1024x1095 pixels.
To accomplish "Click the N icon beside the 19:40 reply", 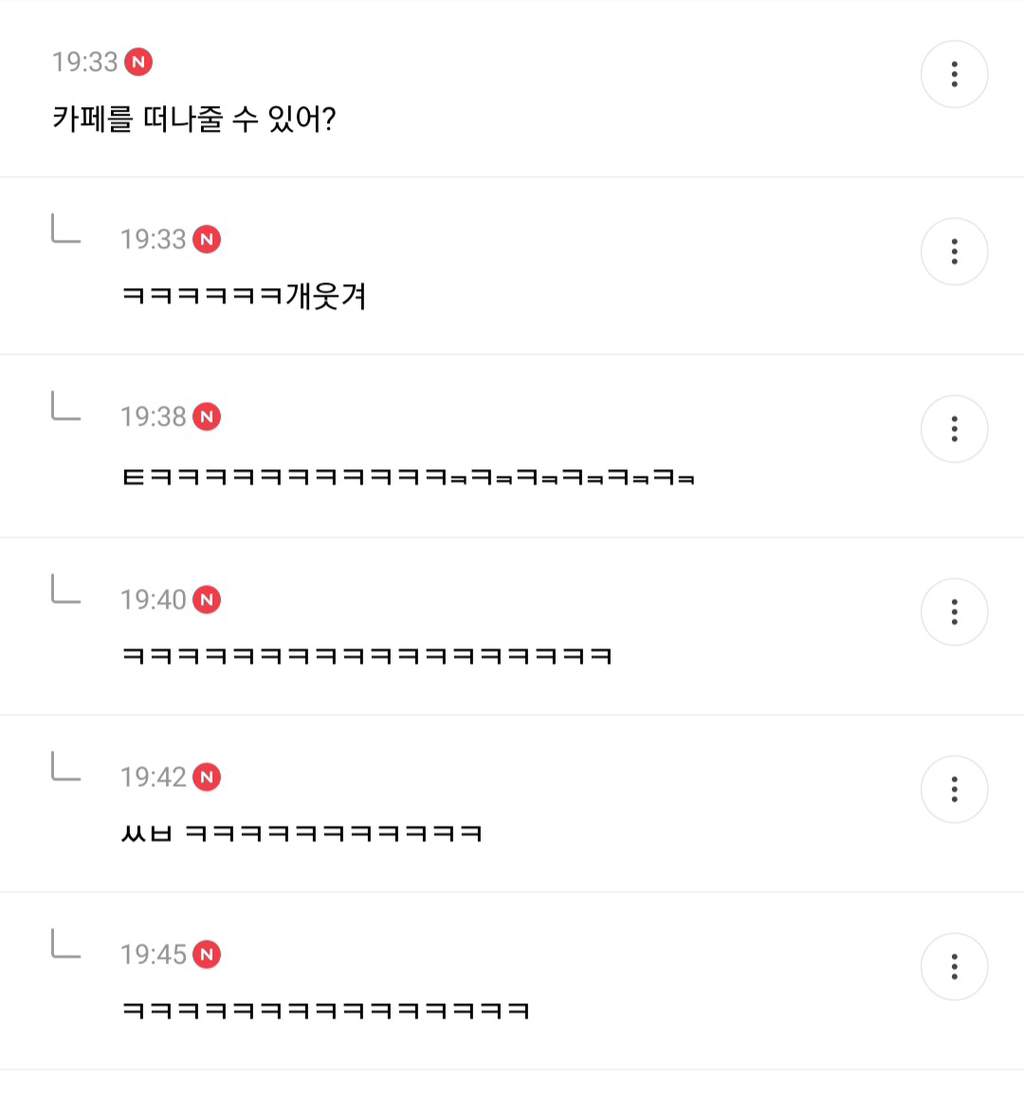I will pos(206,601).
